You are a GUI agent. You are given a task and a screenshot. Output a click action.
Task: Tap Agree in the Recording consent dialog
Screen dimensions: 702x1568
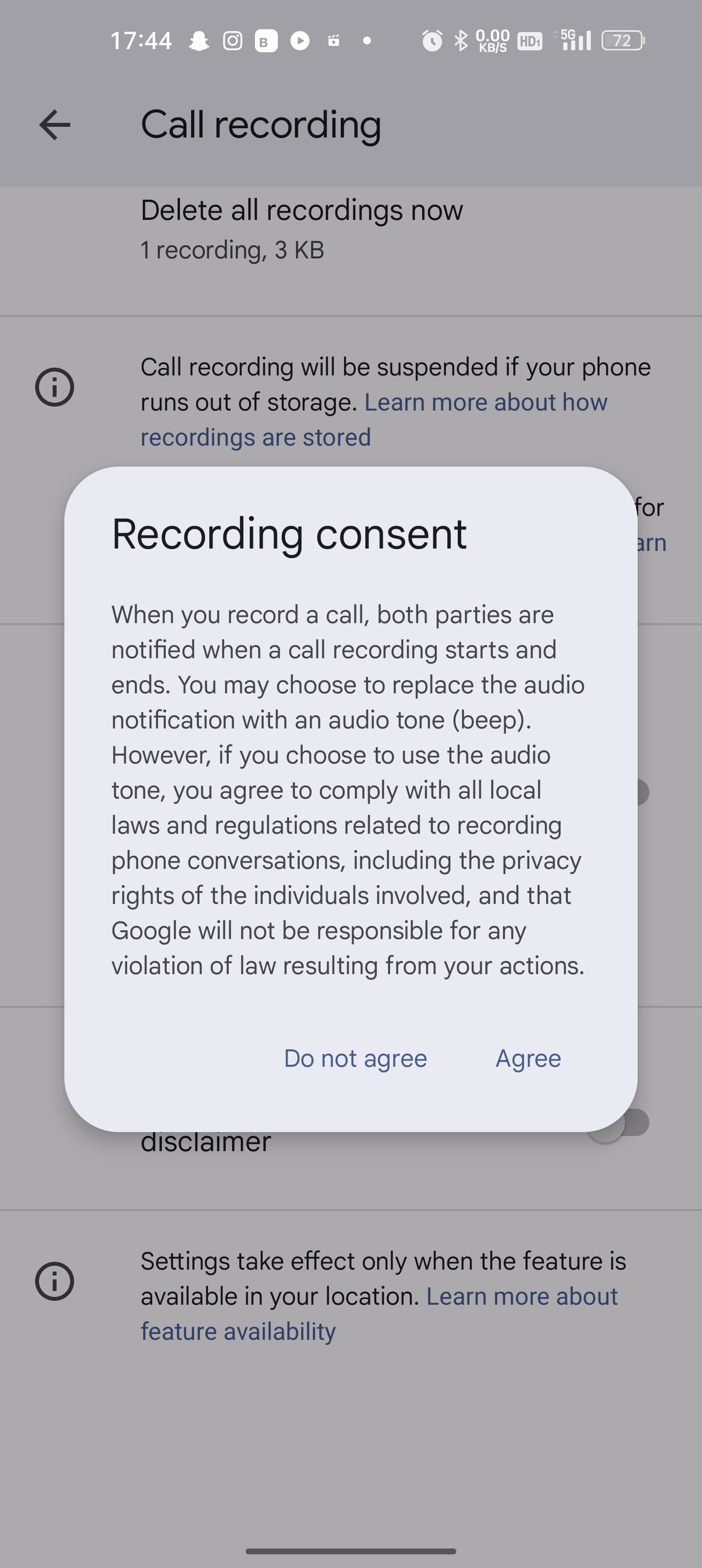click(528, 1058)
